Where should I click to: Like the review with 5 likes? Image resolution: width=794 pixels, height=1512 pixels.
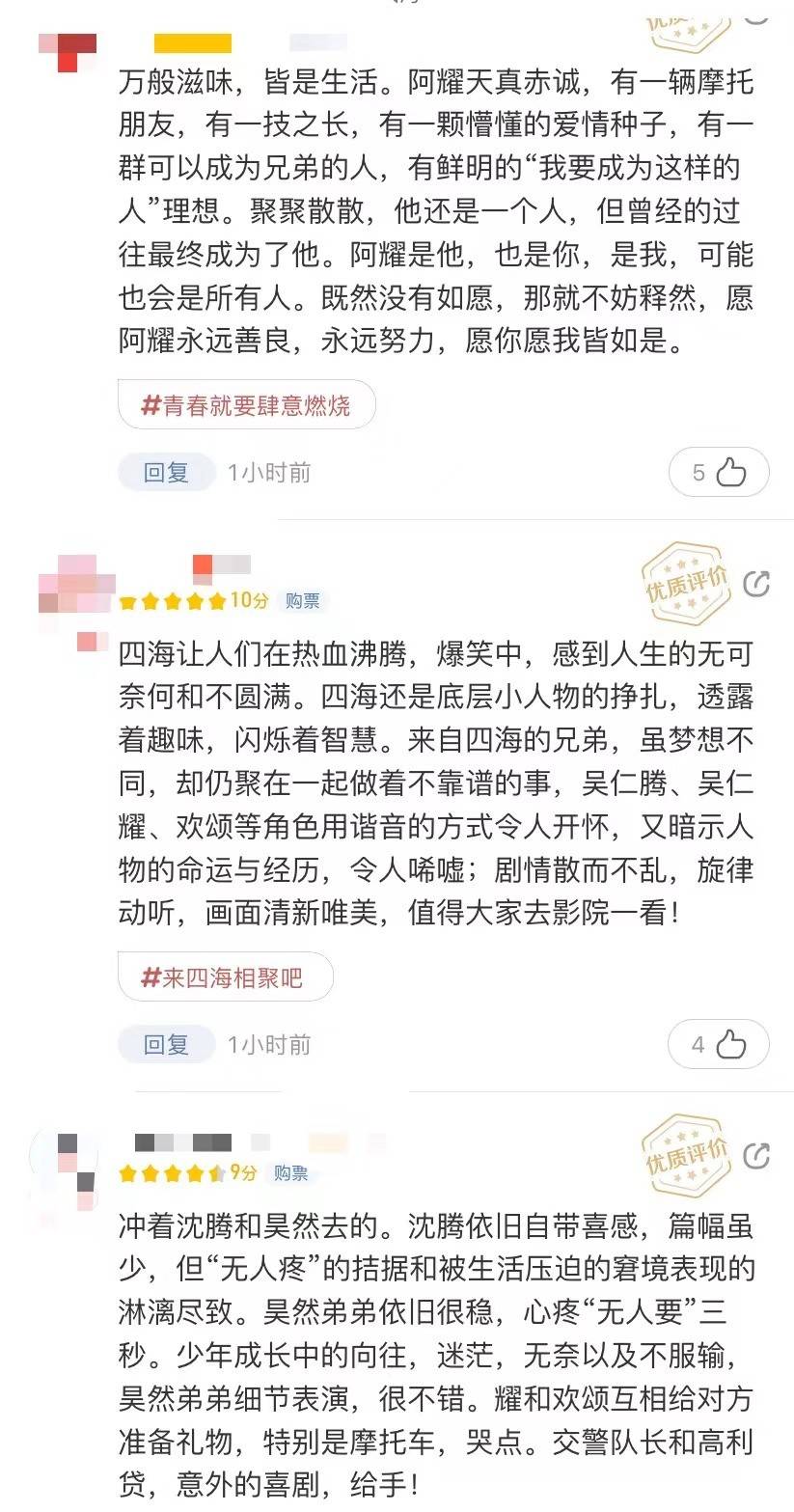[x=719, y=473]
